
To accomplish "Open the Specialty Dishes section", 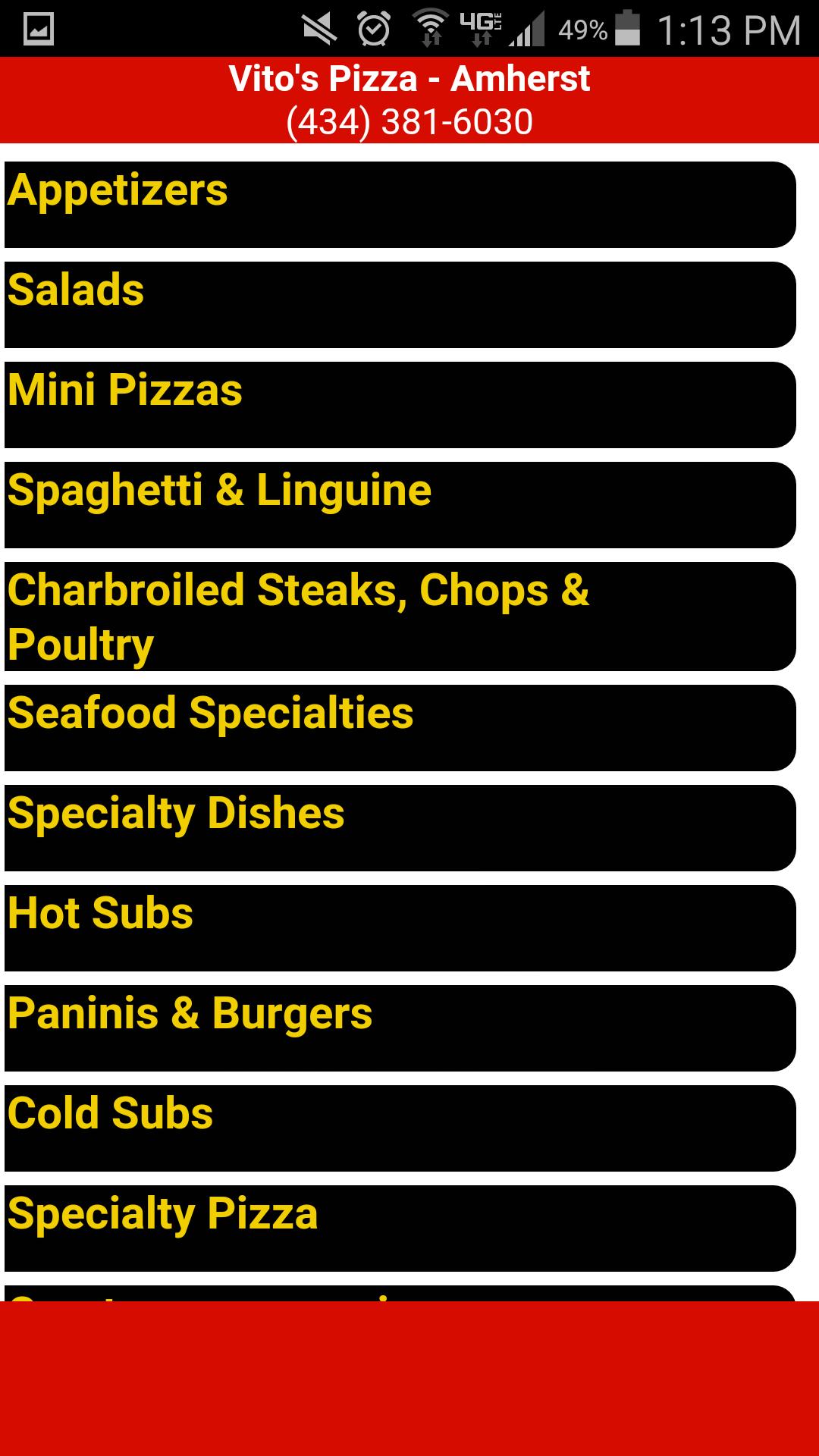I will click(x=400, y=828).
